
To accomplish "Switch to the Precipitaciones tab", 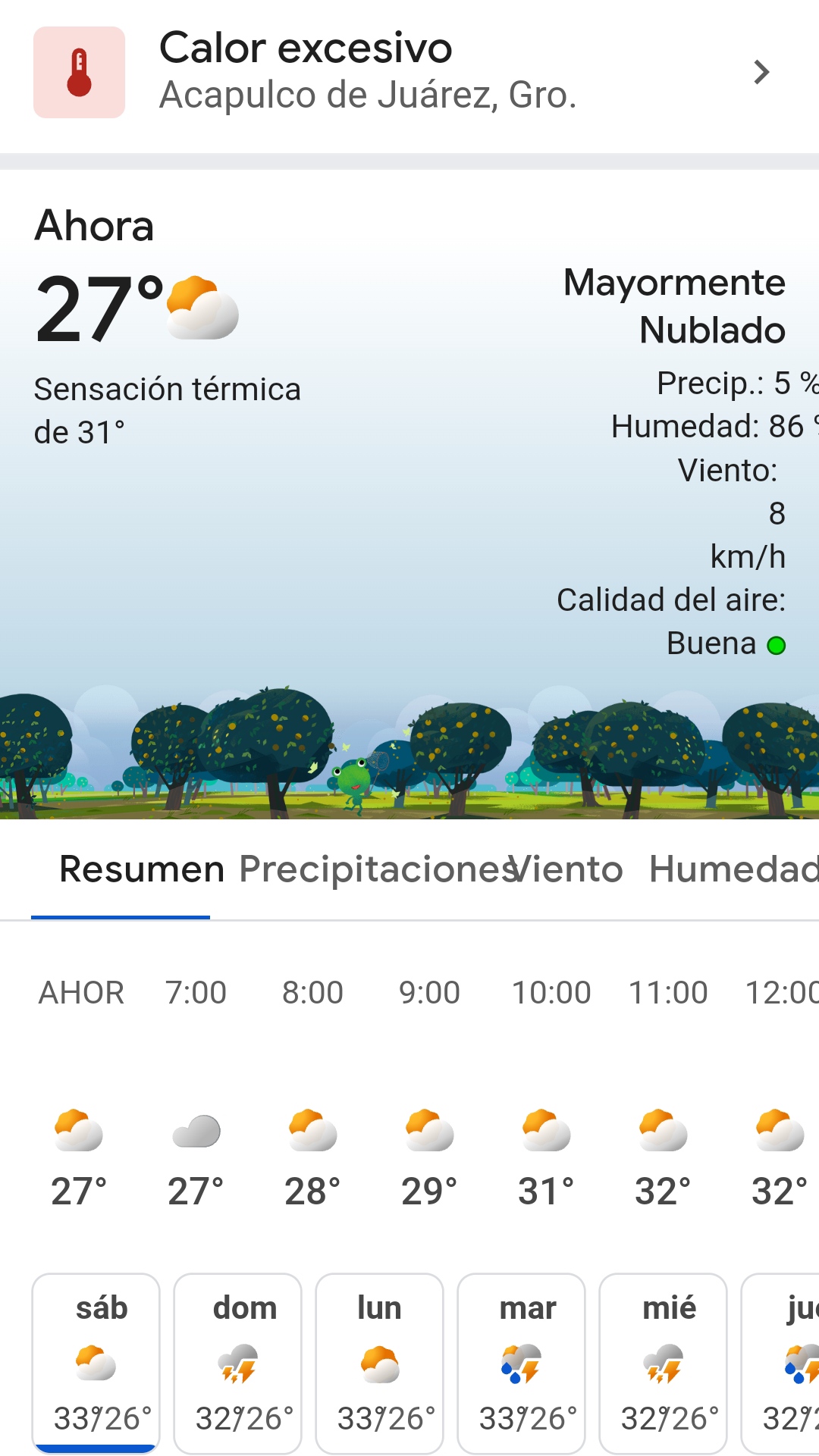I will point(375,869).
